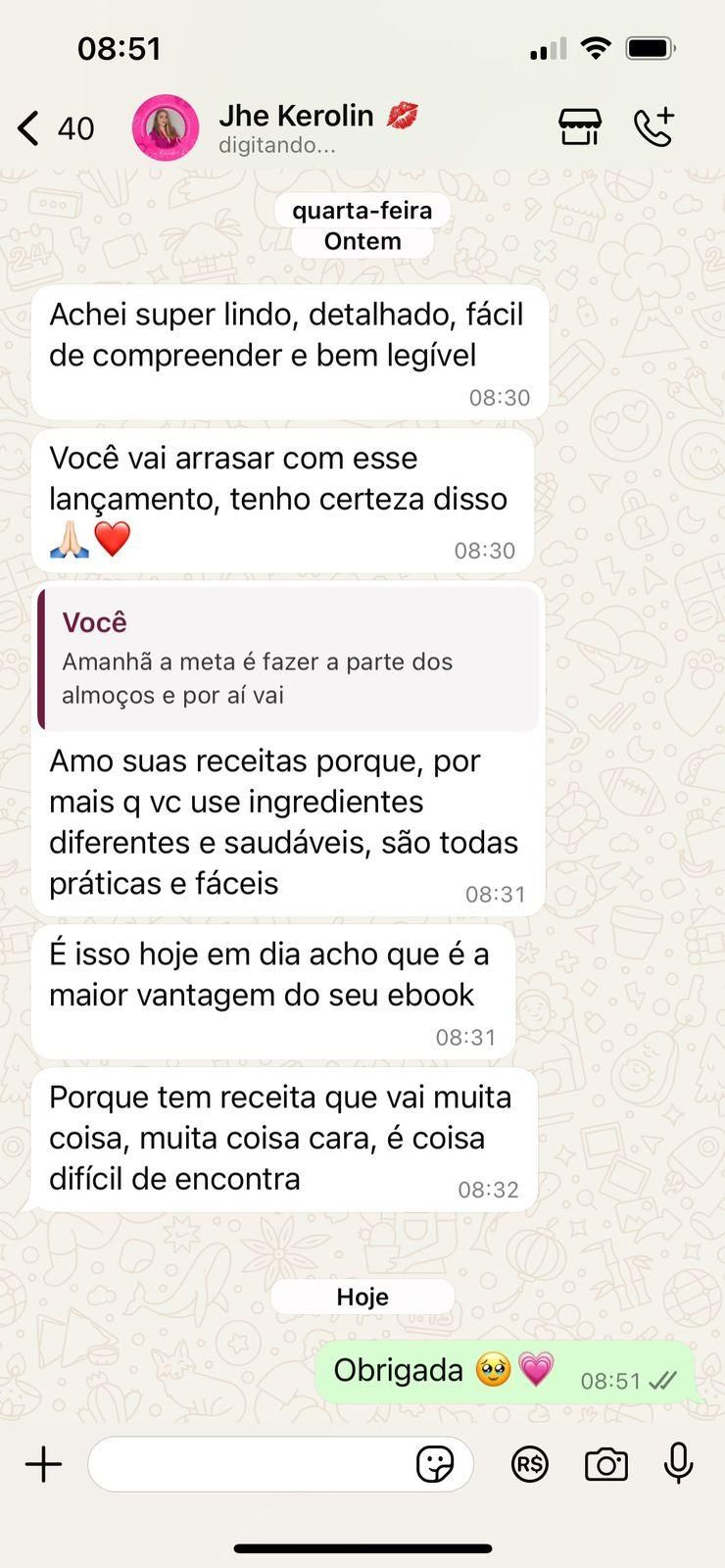725x1568 pixels.
Task: Tap the microphone to record audio
Action: point(678,1464)
